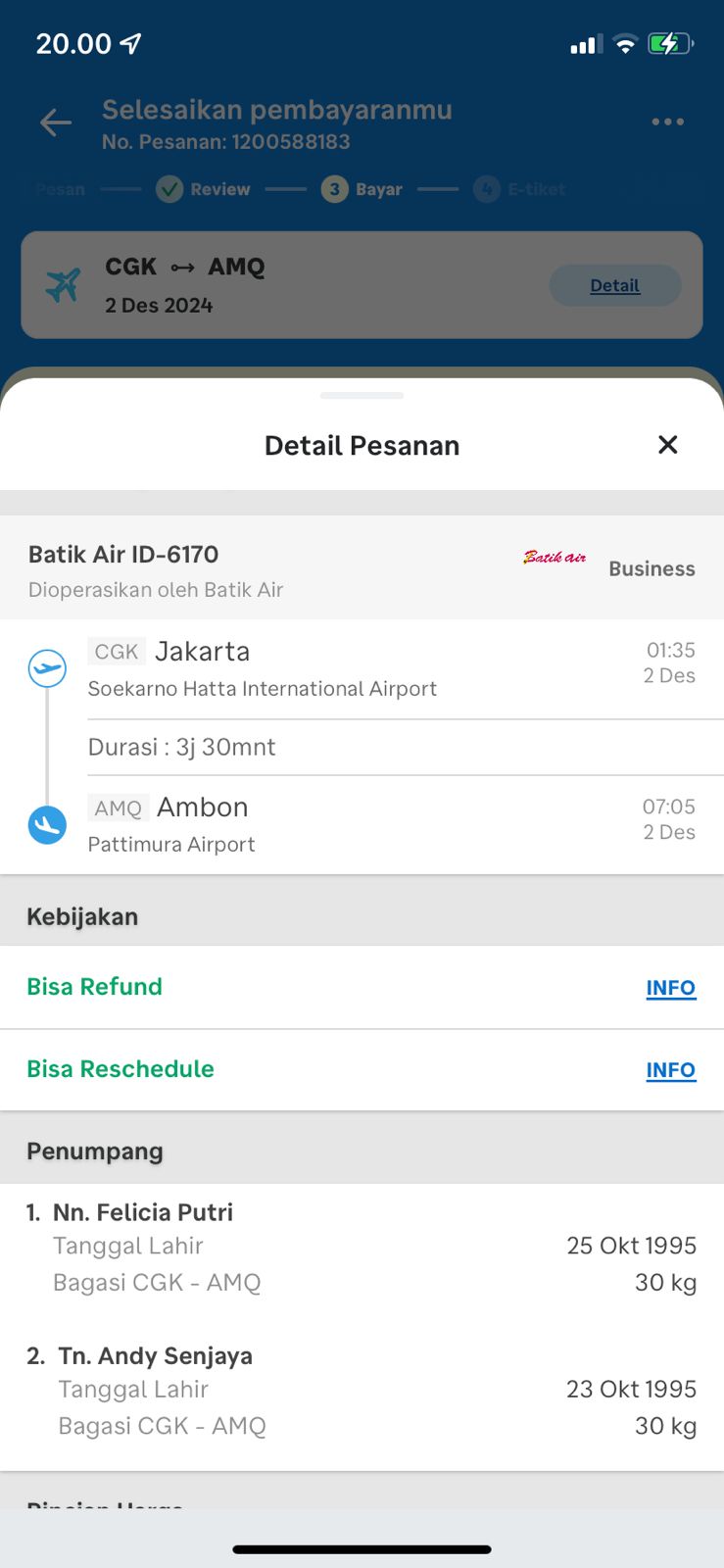Open INFO for Bisa Reschedule
This screenshot has height=1568, width=724.
670,1070
